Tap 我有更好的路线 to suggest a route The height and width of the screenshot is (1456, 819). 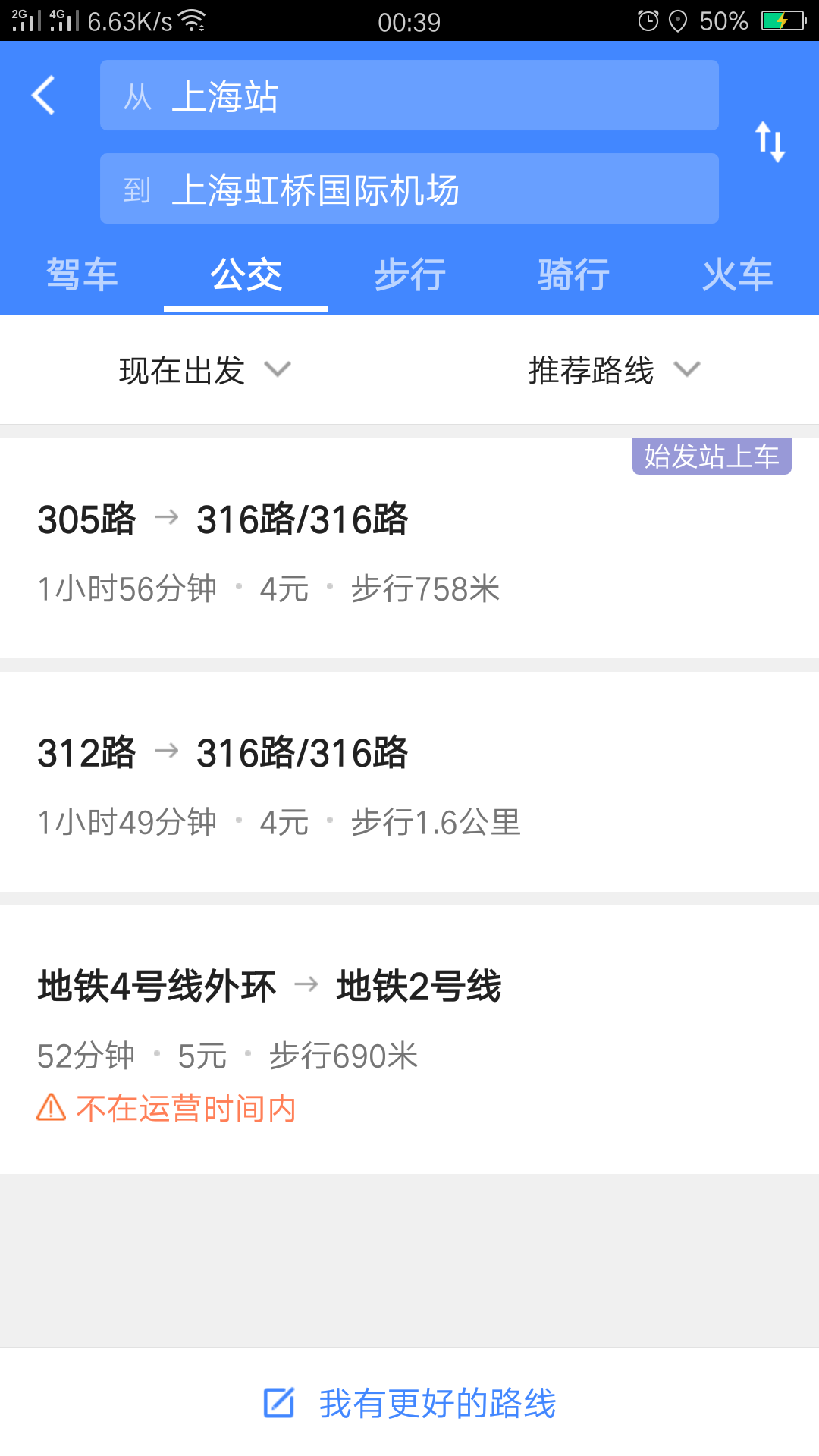click(409, 1403)
